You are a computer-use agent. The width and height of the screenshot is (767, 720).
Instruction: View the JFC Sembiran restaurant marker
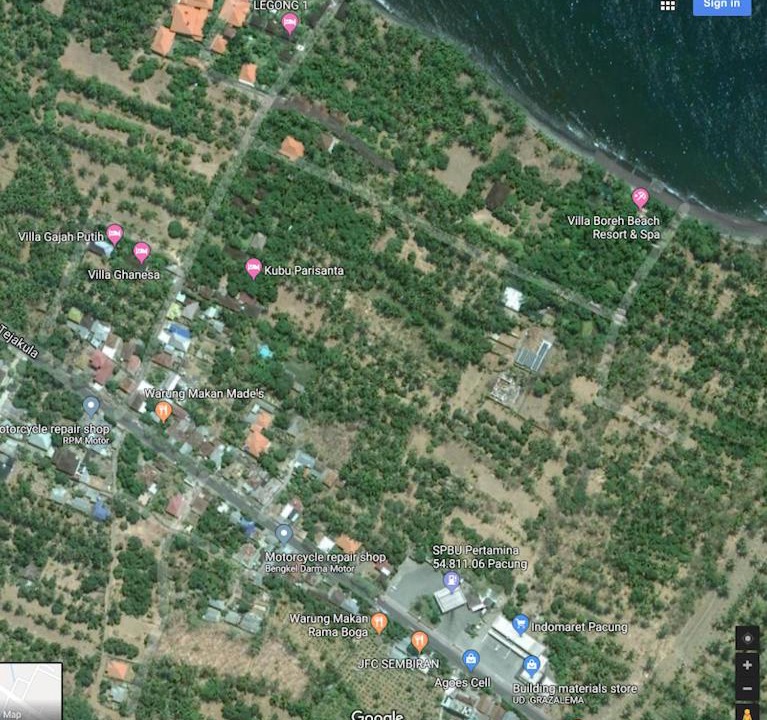(419, 641)
